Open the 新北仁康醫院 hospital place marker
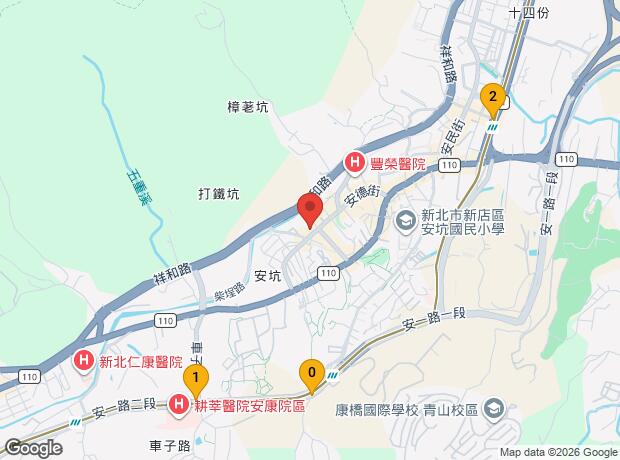This screenshot has height=460, width=620. pyautogui.click(x=84, y=362)
